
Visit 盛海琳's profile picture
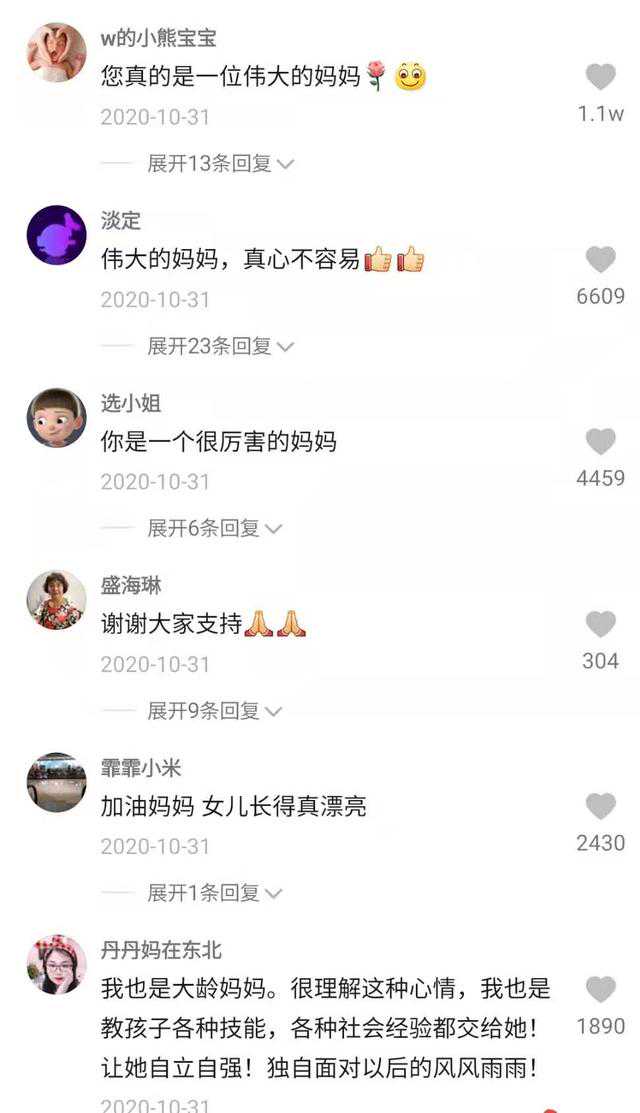pos(56,600)
